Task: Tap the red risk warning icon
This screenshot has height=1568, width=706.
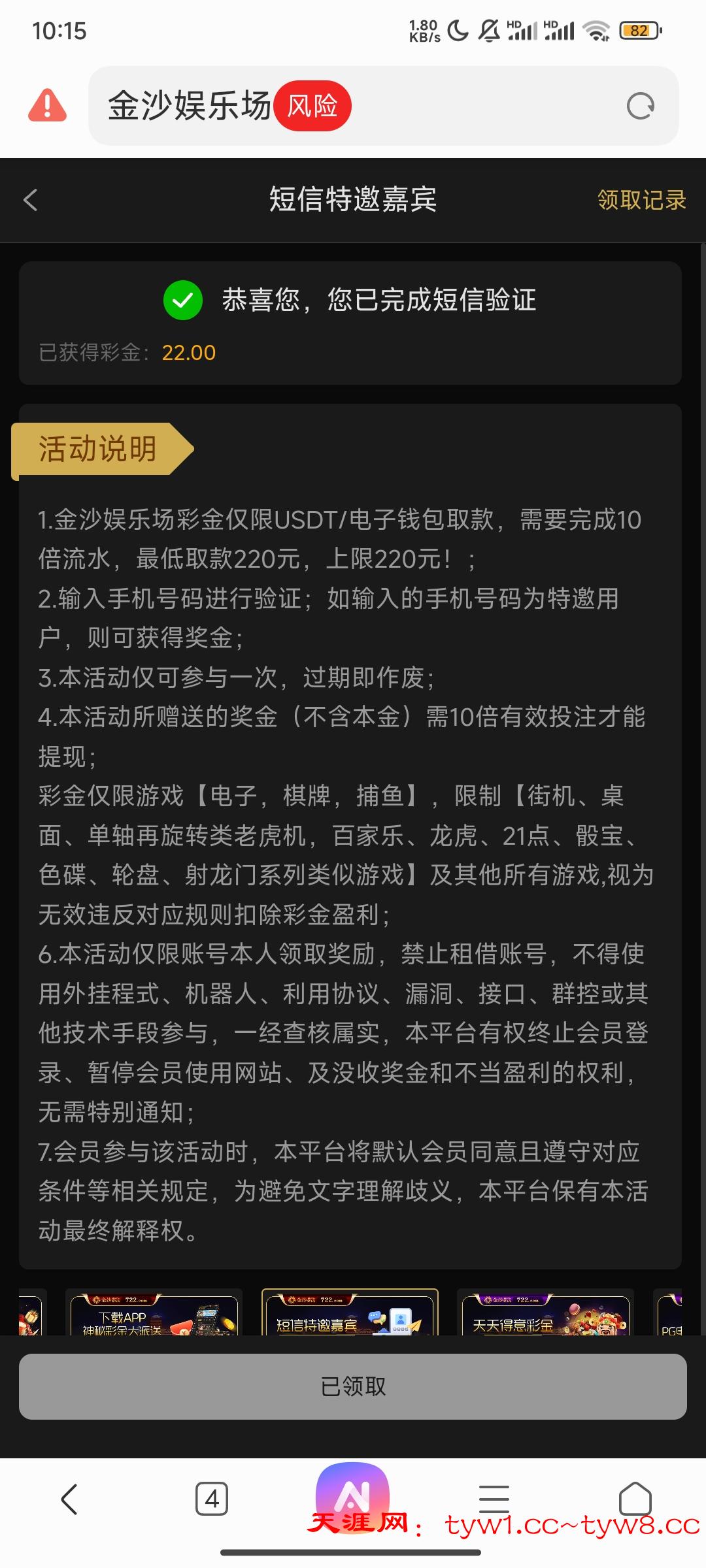Action: (x=47, y=105)
